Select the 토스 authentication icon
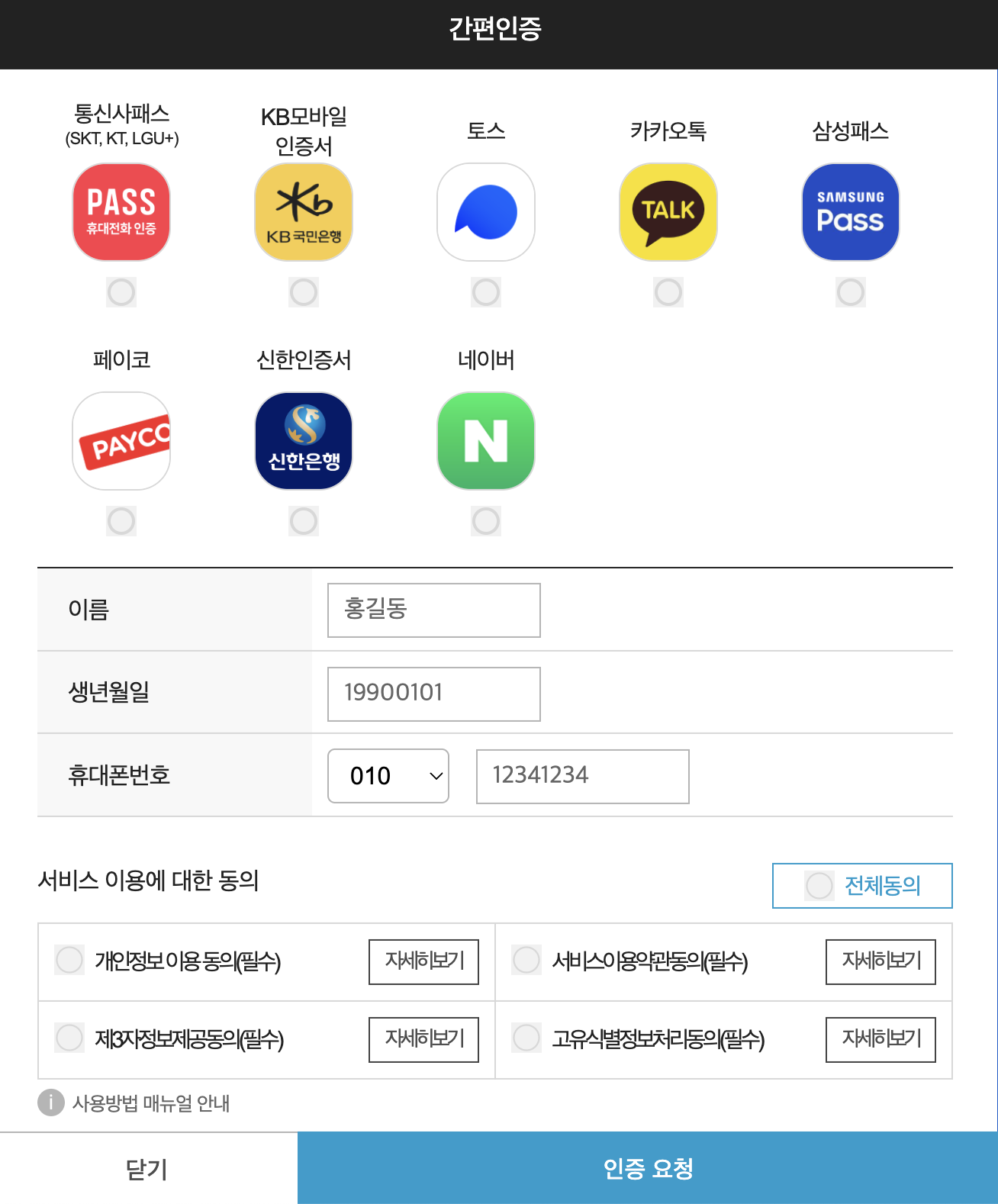998x1204 pixels. click(485, 211)
